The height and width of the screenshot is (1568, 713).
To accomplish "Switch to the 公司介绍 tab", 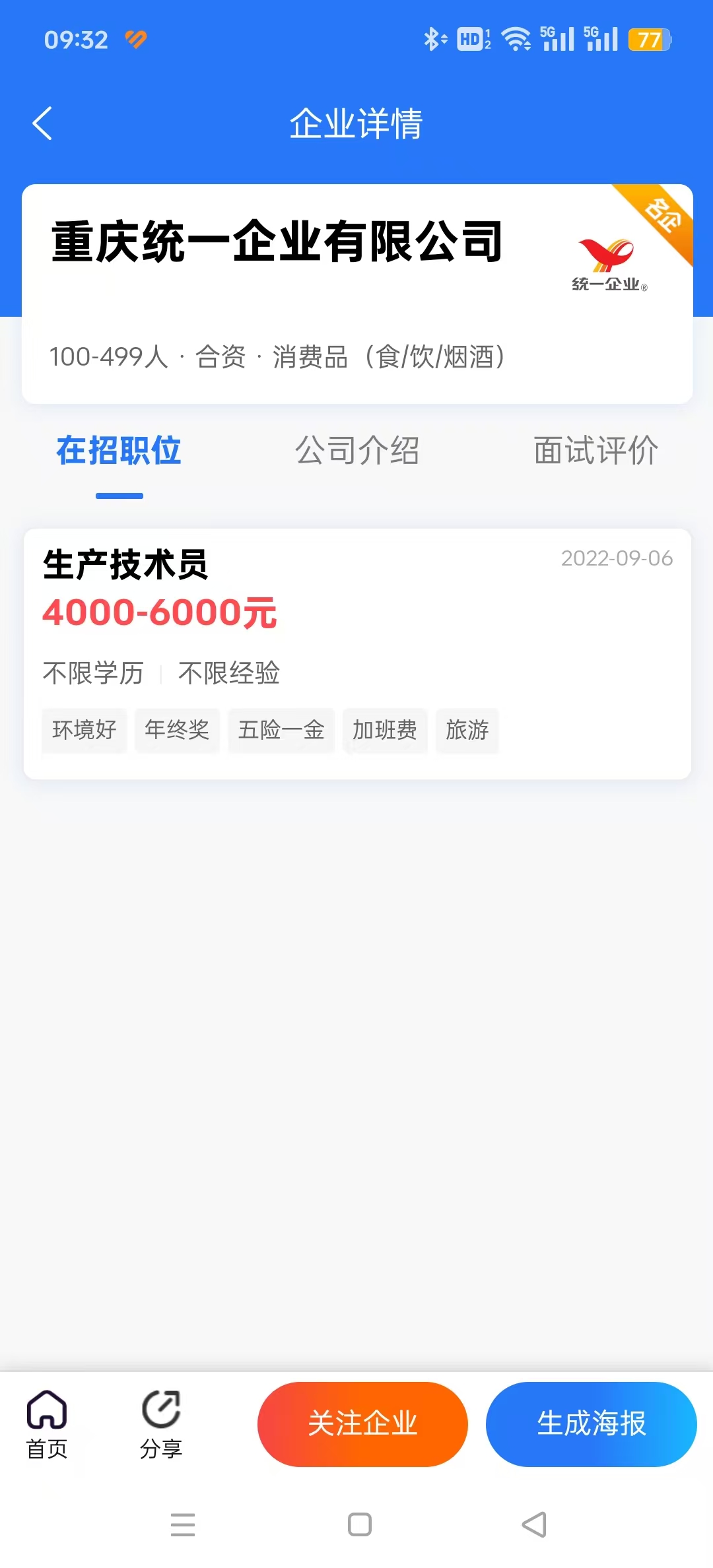I will [356, 451].
